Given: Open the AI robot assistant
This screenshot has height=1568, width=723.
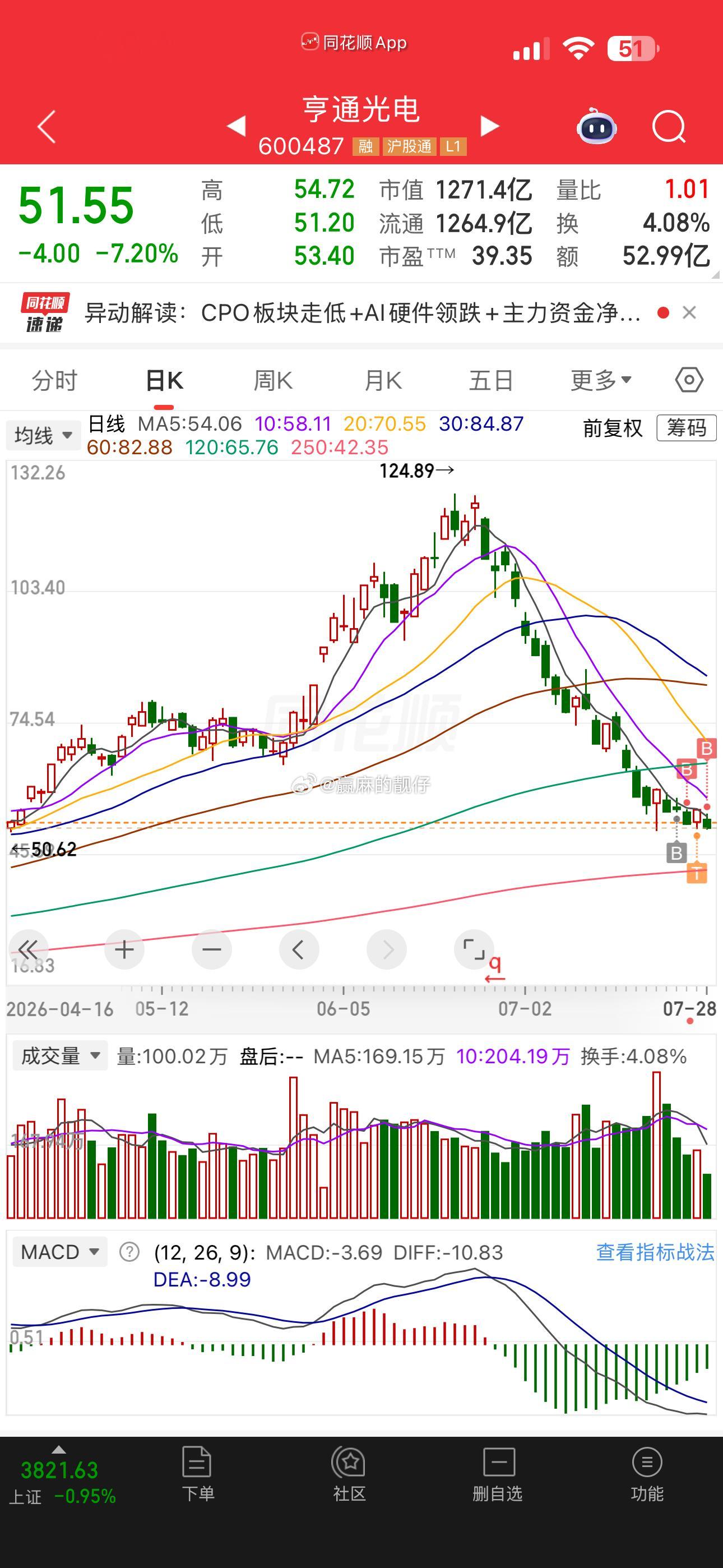Looking at the screenshot, I should coord(596,126).
